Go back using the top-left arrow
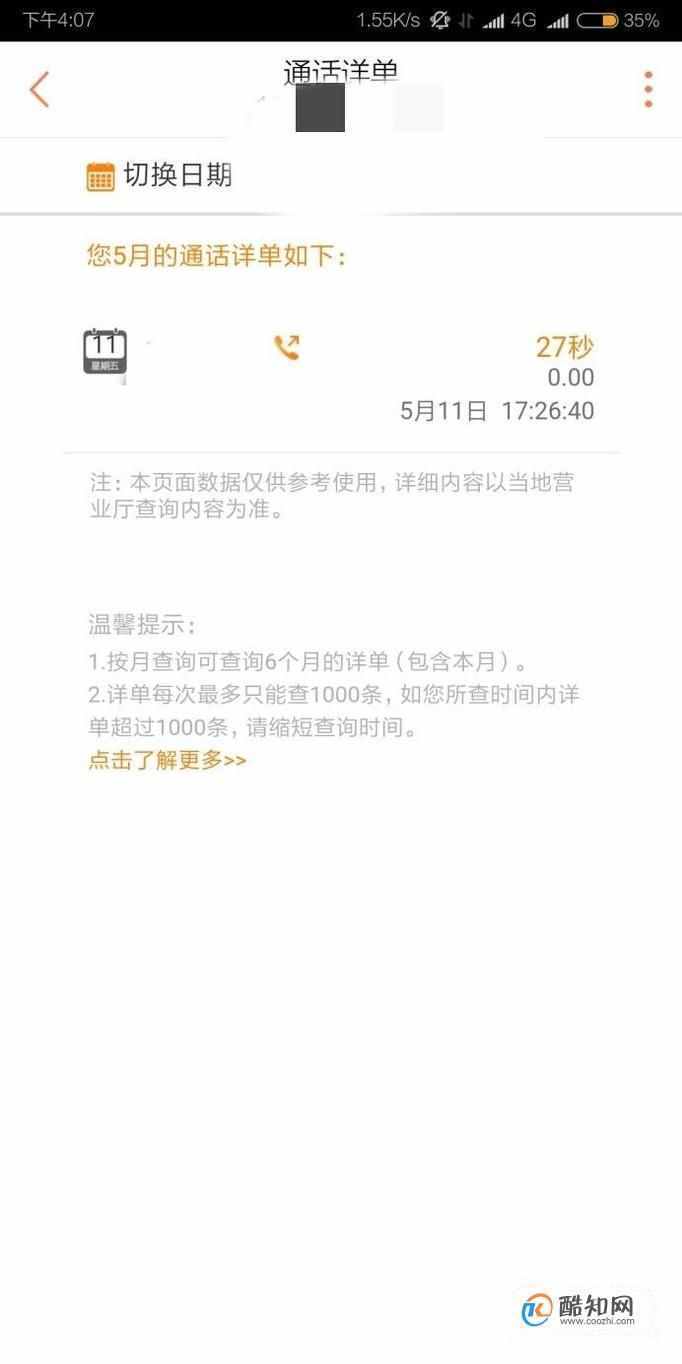Viewport: 682px width, 1364px height. pyautogui.click(x=39, y=90)
